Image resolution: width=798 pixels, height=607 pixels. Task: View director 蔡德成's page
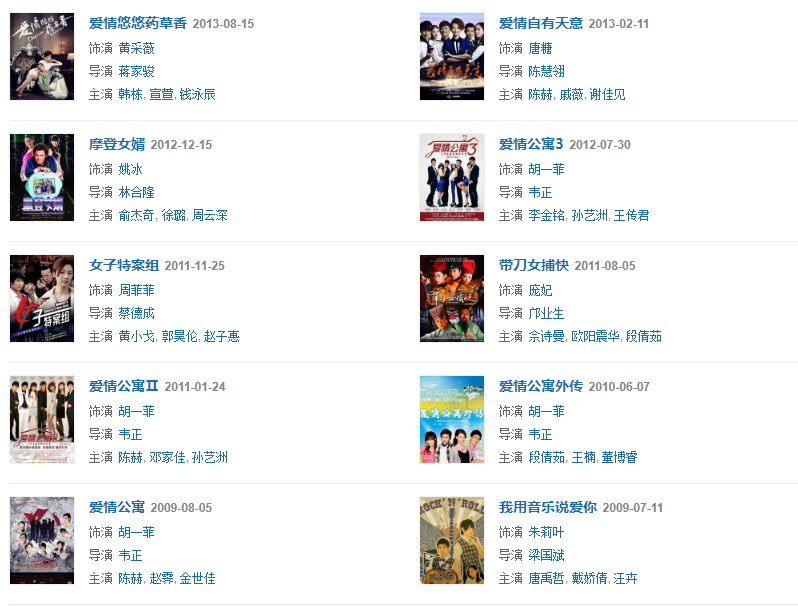click(136, 313)
